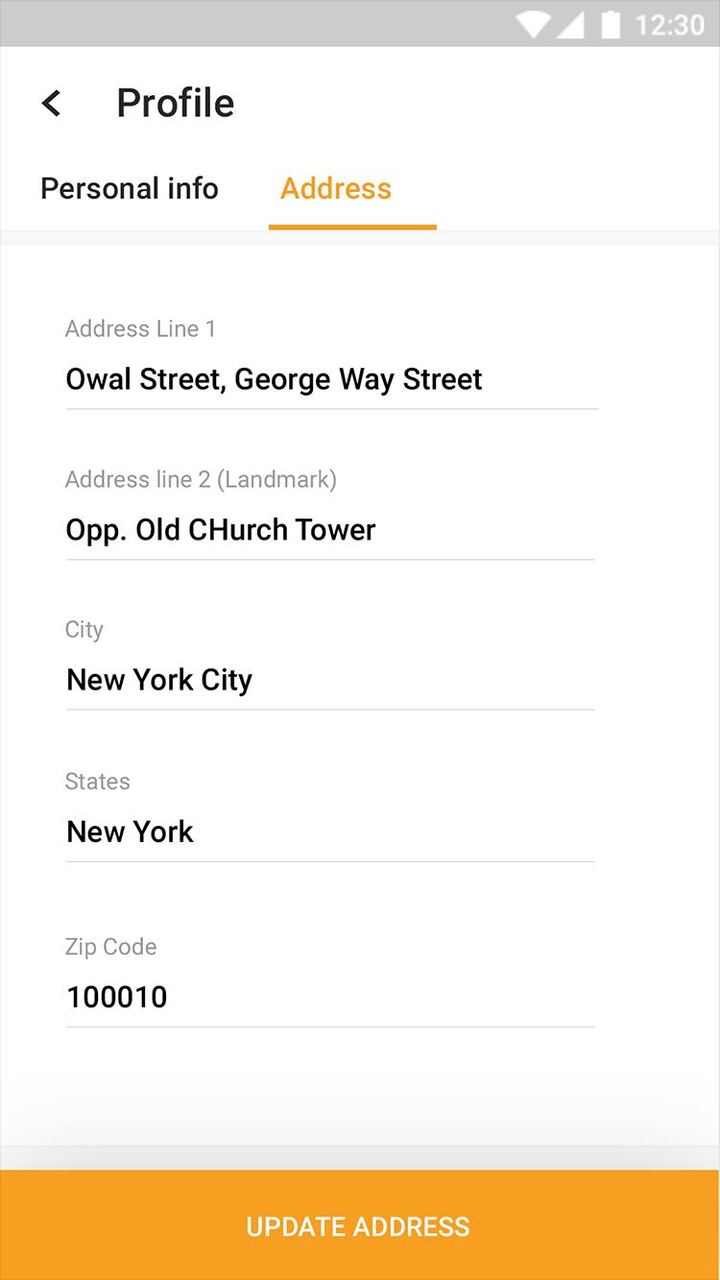Tap the Zip Code label
Image resolution: width=720 pixels, height=1280 pixels.
[x=111, y=946]
